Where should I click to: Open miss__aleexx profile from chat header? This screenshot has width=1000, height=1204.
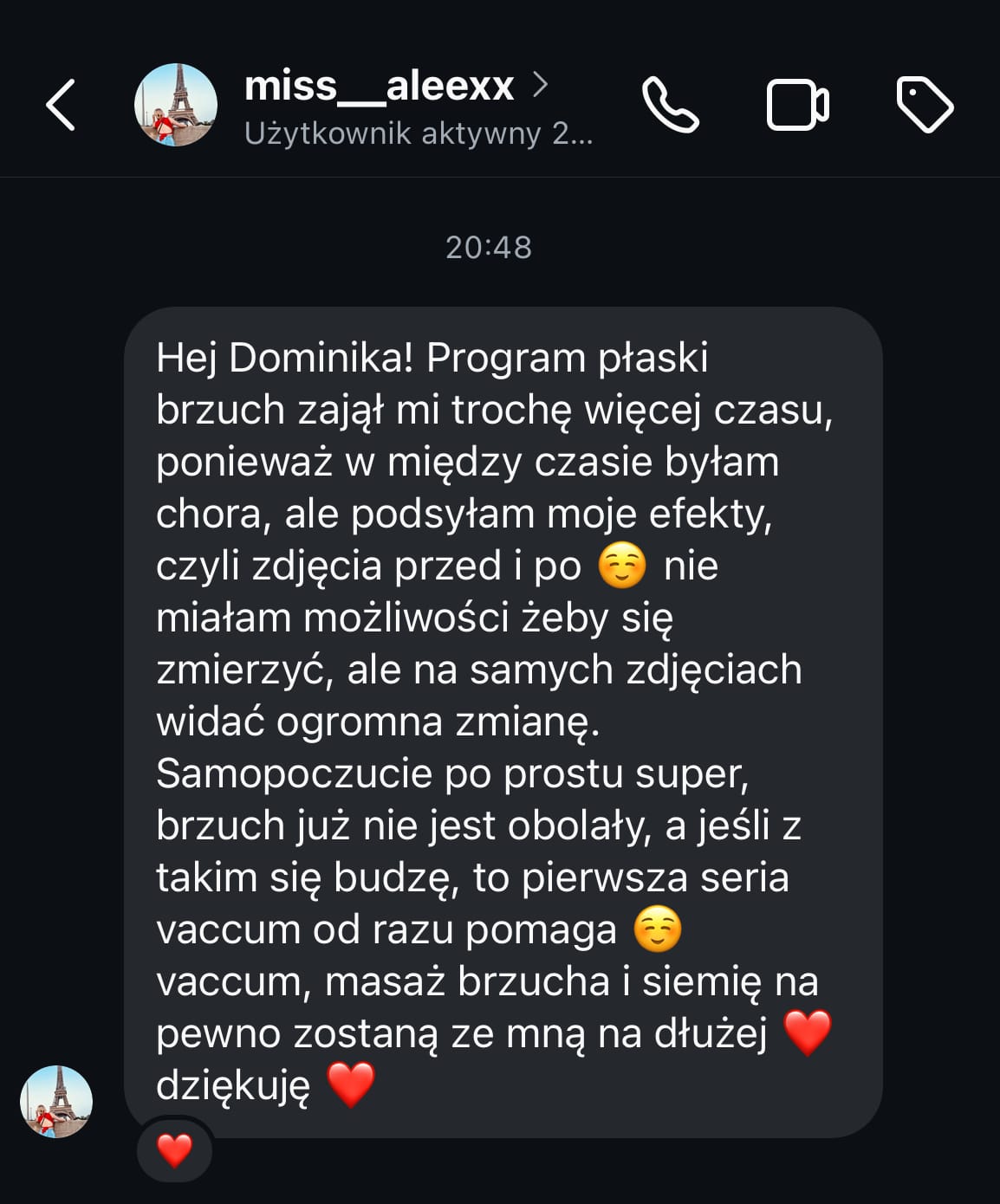[x=379, y=87]
